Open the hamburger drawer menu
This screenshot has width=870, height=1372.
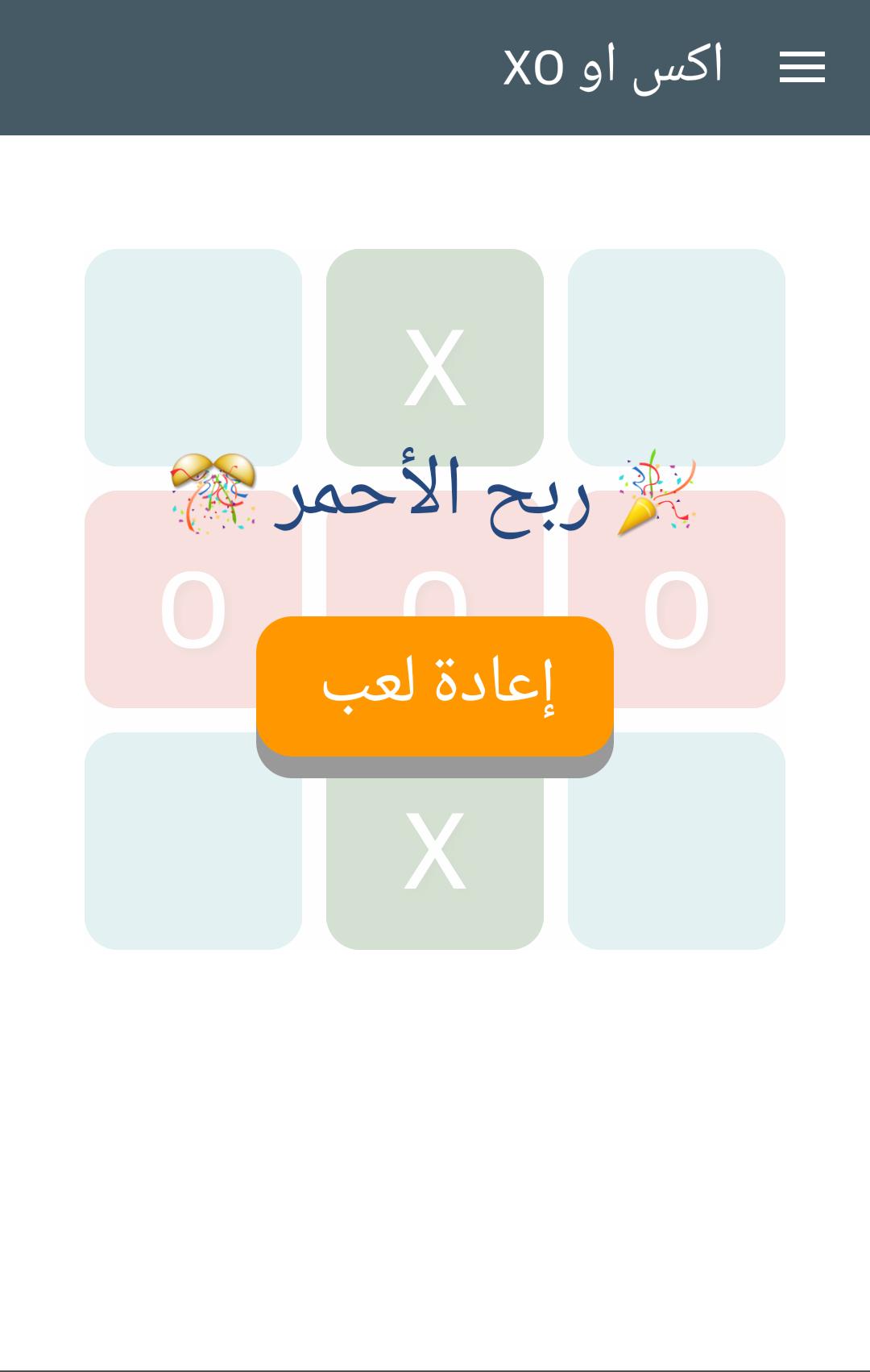click(802, 67)
